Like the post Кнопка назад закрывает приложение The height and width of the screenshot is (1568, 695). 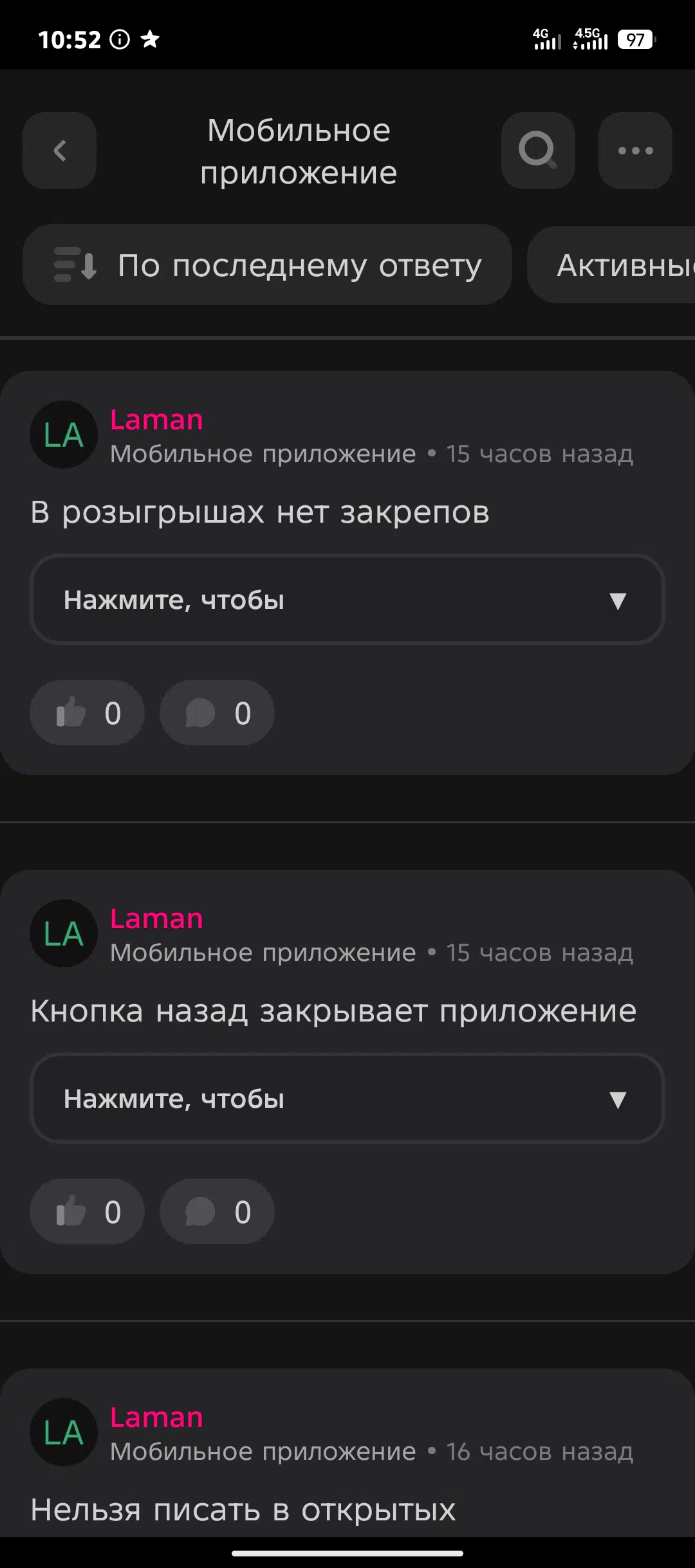click(x=87, y=1212)
